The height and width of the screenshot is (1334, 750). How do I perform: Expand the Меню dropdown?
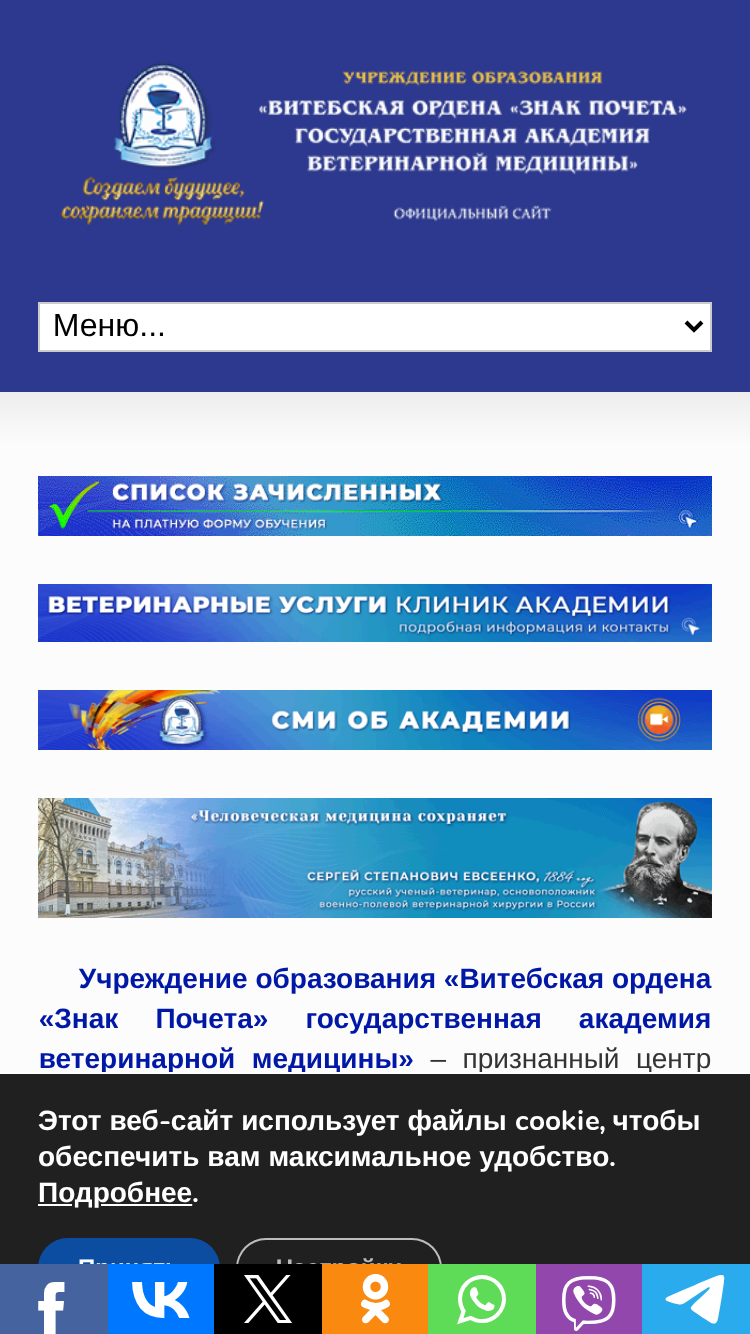pos(375,327)
